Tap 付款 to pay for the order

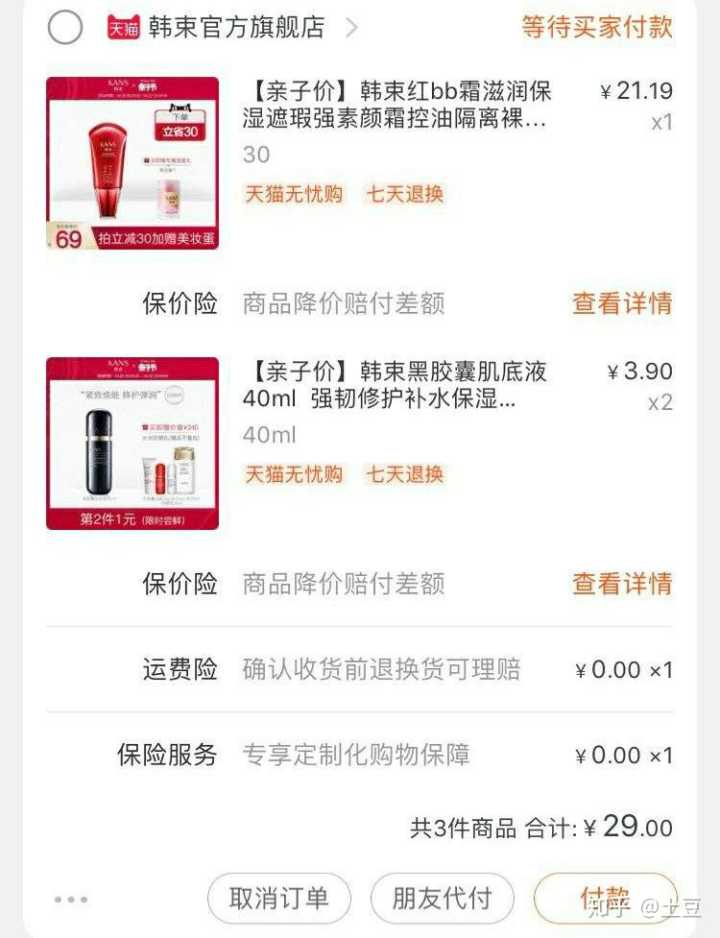605,898
